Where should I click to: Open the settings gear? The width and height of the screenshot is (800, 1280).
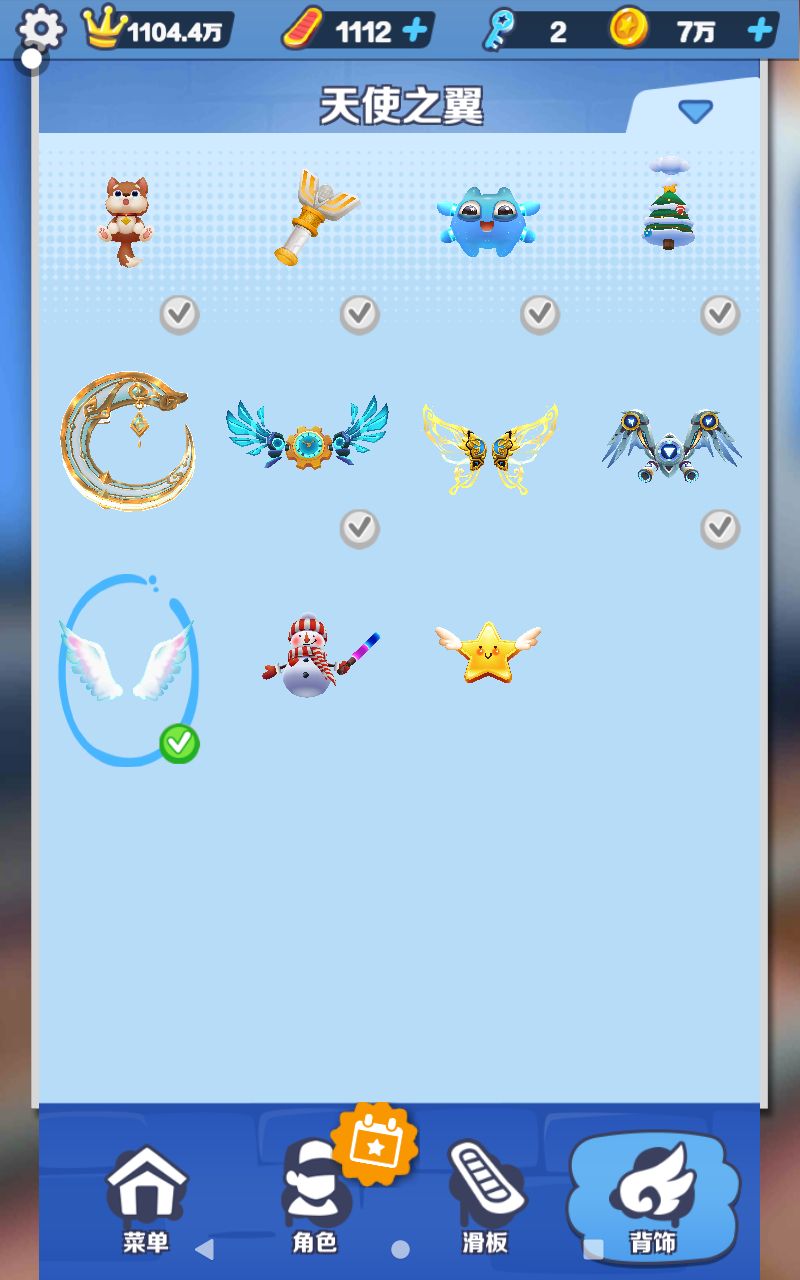point(41,28)
